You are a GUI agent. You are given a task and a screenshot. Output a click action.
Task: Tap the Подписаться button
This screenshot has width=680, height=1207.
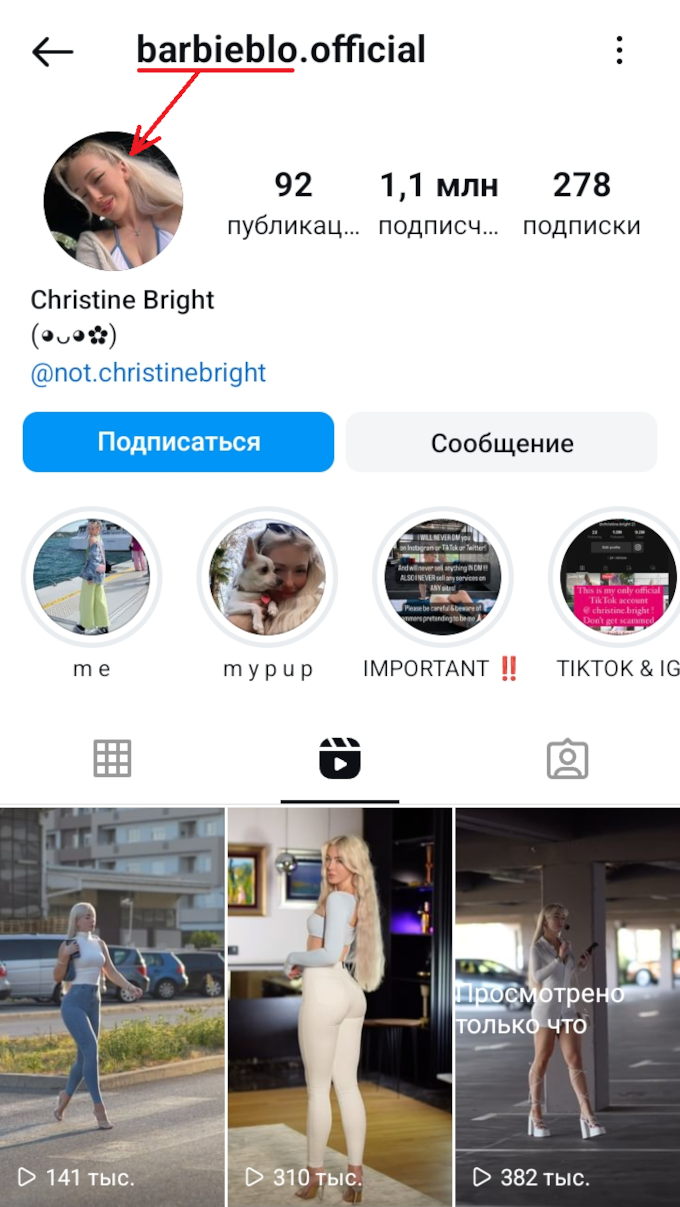pyautogui.click(x=178, y=442)
